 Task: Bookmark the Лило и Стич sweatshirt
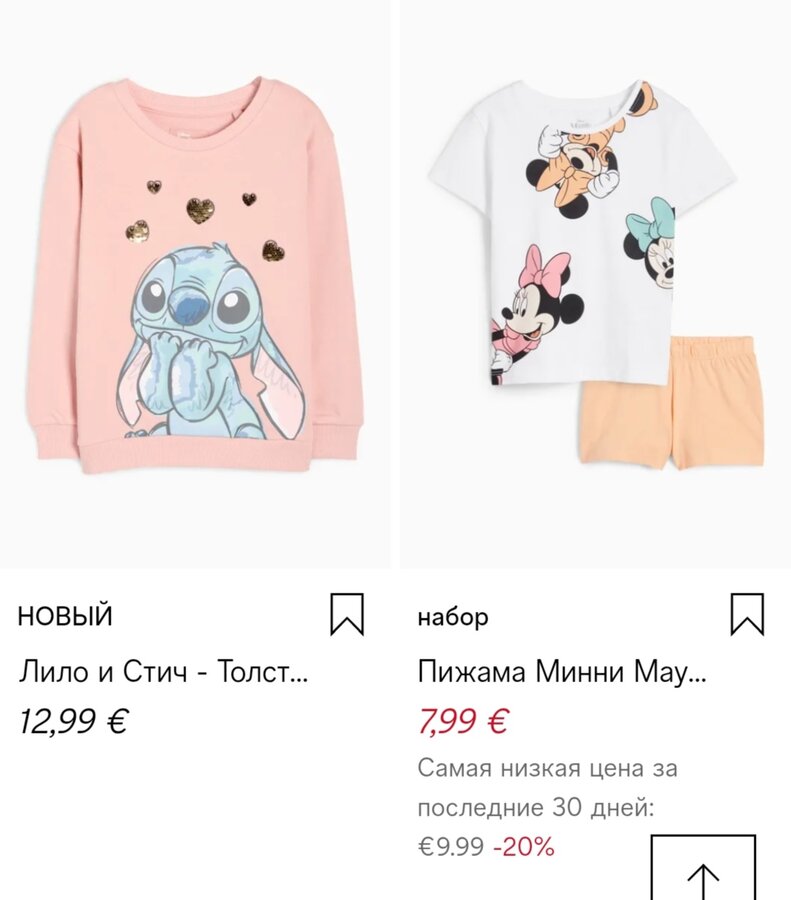(347, 614)
